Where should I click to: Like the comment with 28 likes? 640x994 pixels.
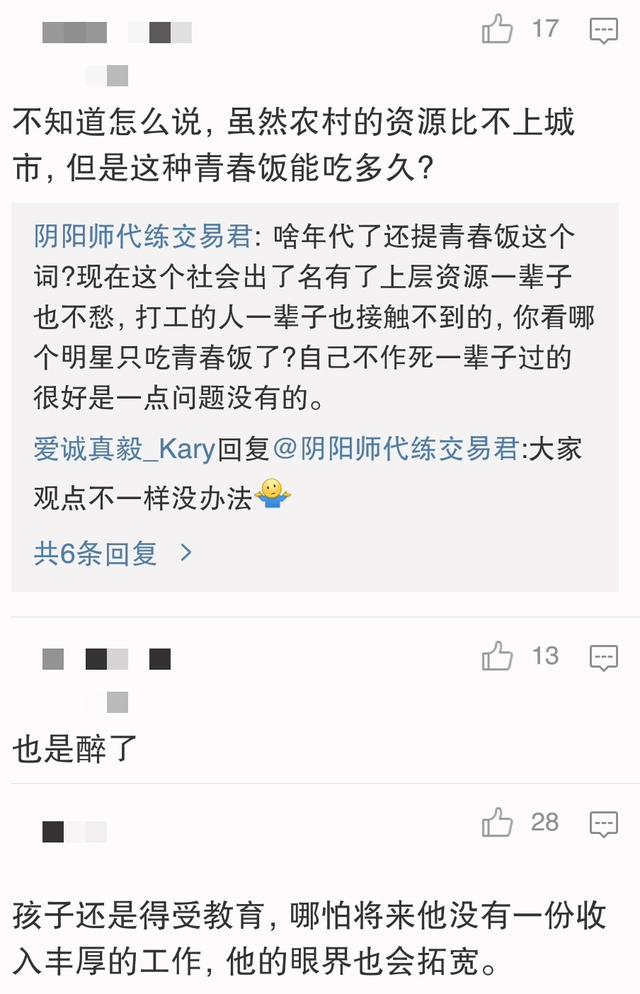[498, 823]
